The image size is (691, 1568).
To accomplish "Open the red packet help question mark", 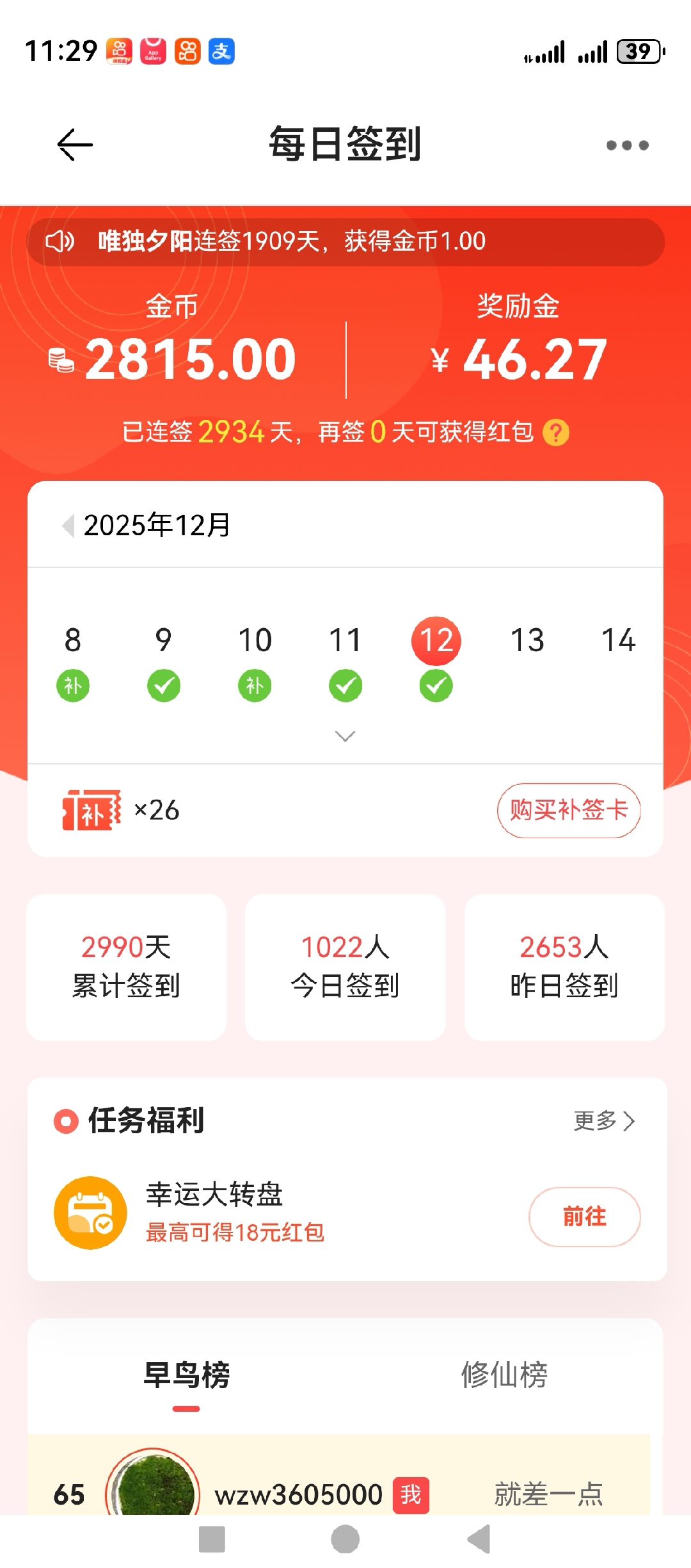I will tap(555, 433).
